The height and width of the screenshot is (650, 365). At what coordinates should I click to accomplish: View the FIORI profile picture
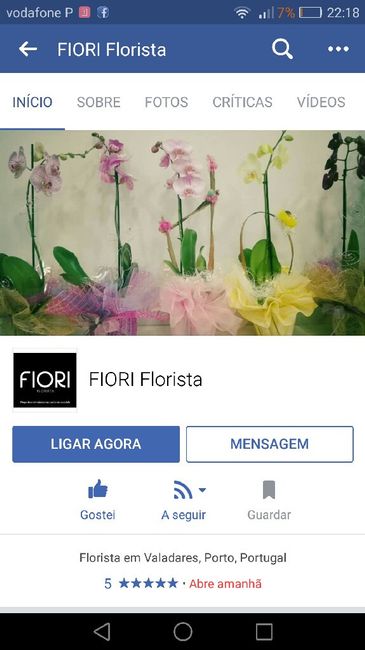pos(45,380)
